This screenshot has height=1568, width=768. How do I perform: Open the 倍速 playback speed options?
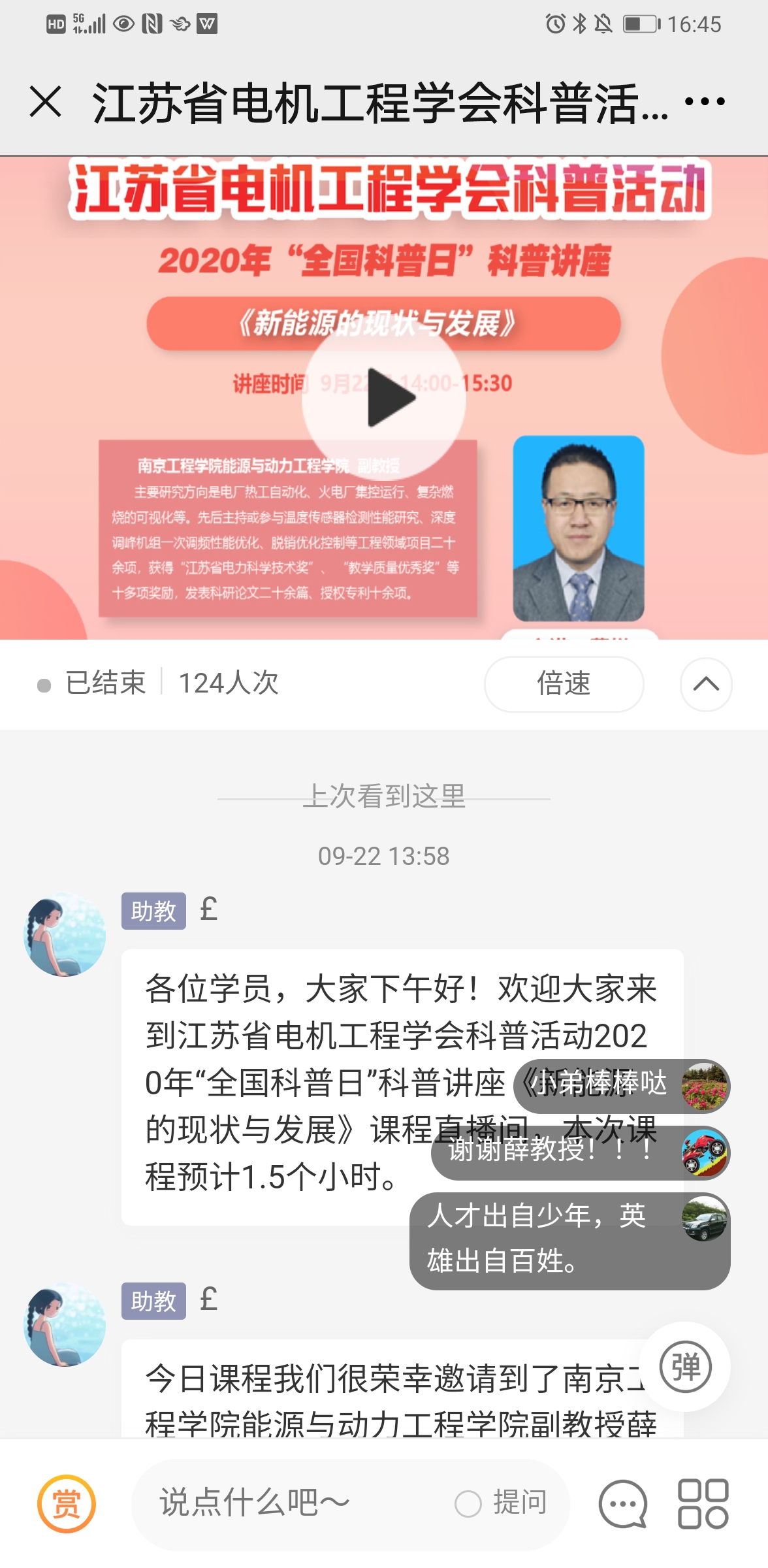(x=564, y=684)
